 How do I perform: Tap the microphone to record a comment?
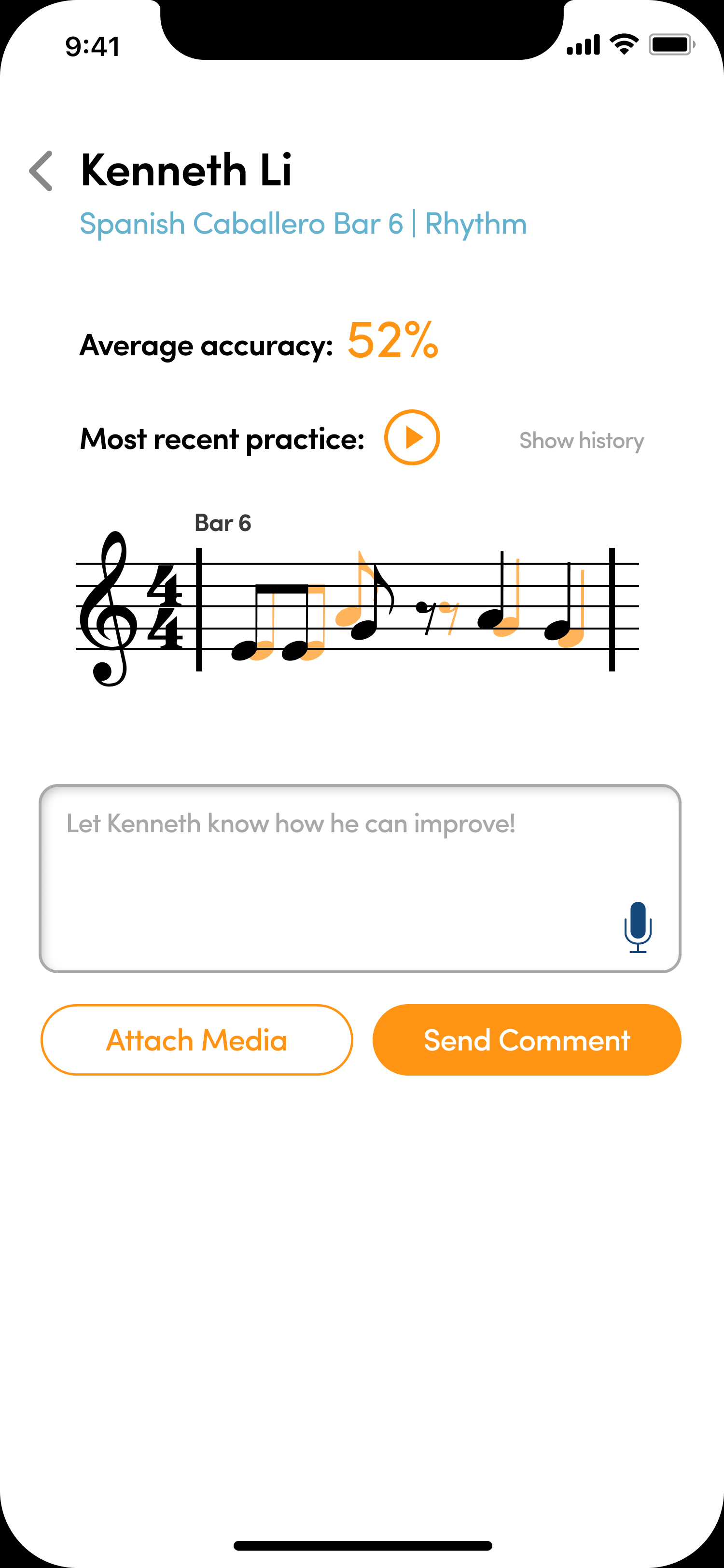[638, 926]
